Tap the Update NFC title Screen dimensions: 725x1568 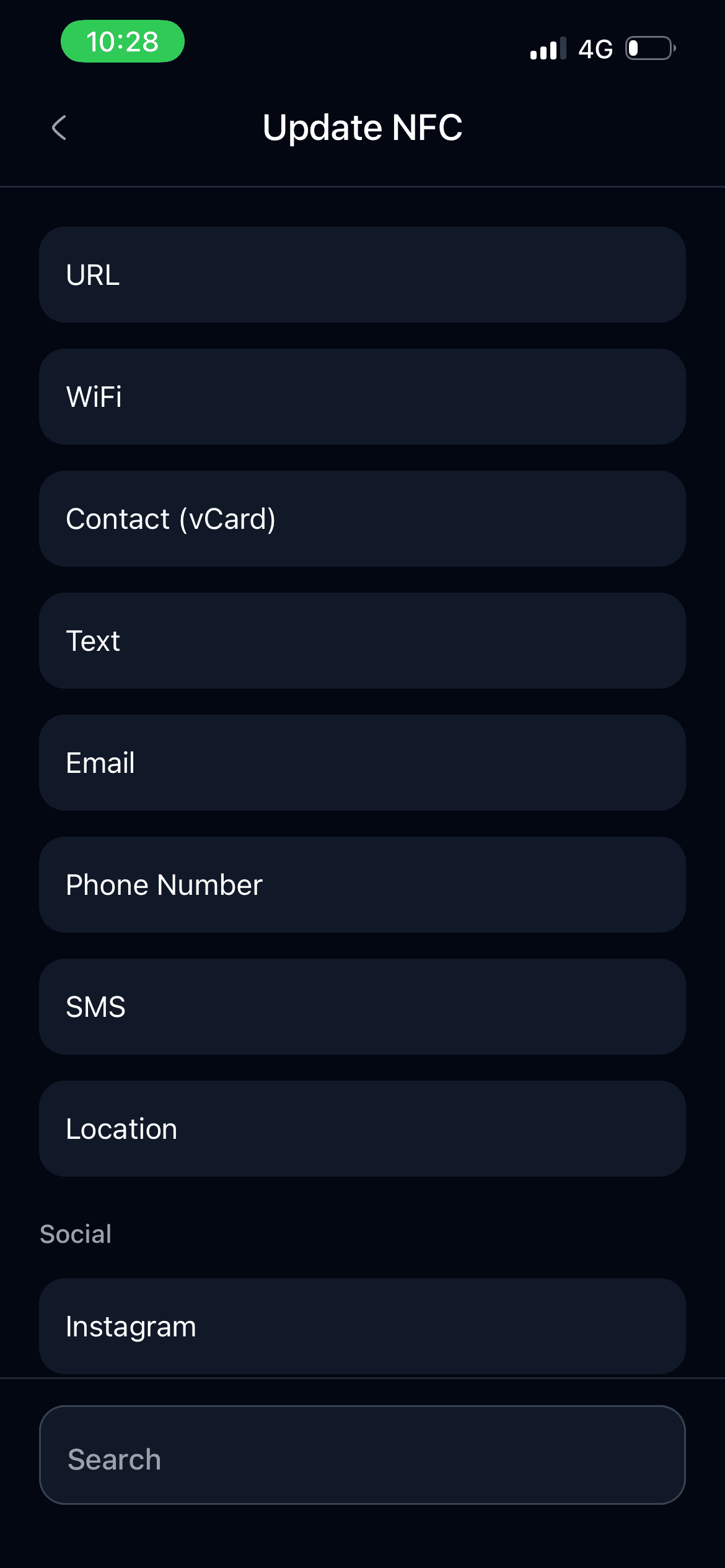point(362,128)
